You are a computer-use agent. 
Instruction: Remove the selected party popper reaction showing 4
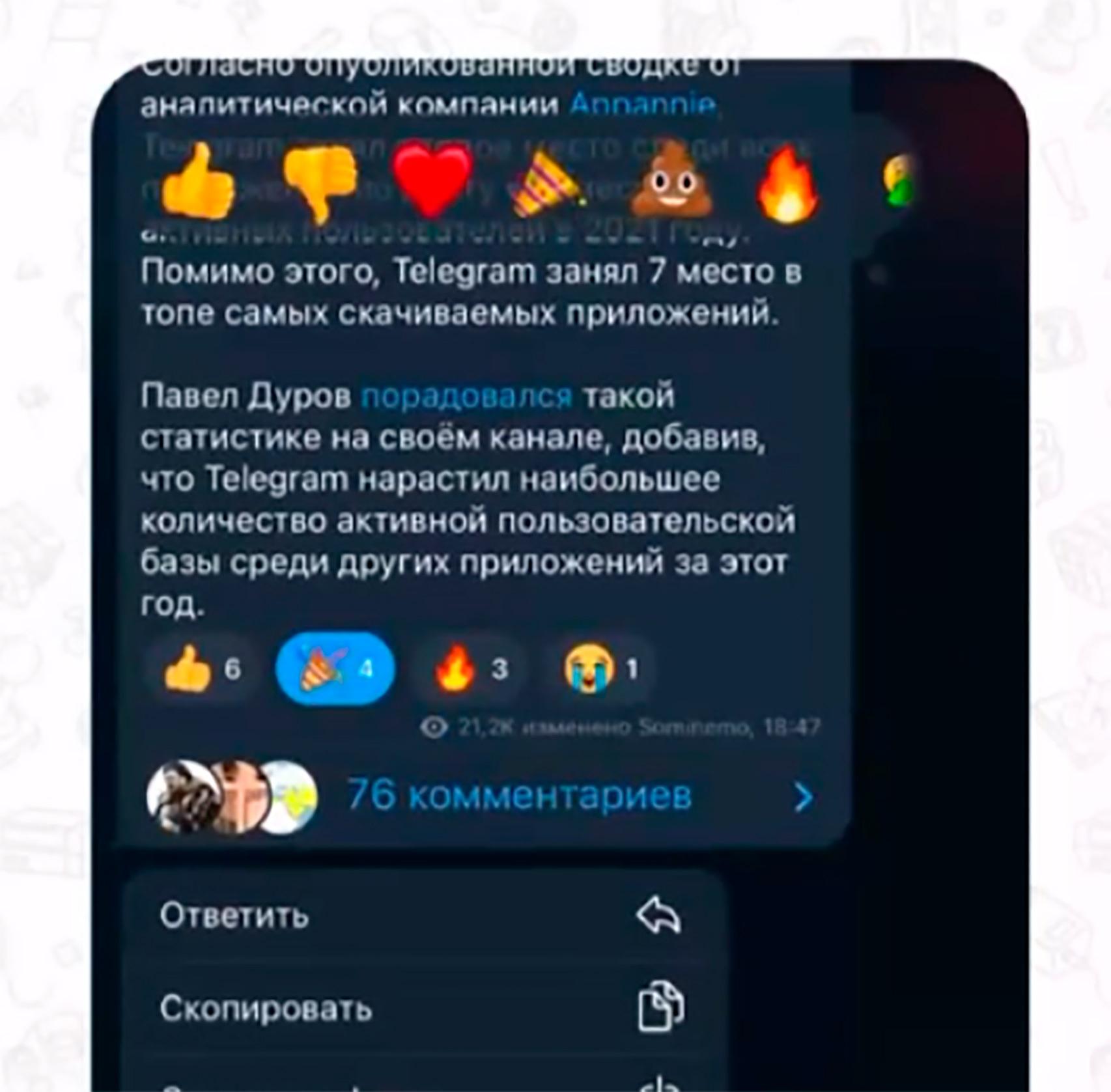click(335, 668)
